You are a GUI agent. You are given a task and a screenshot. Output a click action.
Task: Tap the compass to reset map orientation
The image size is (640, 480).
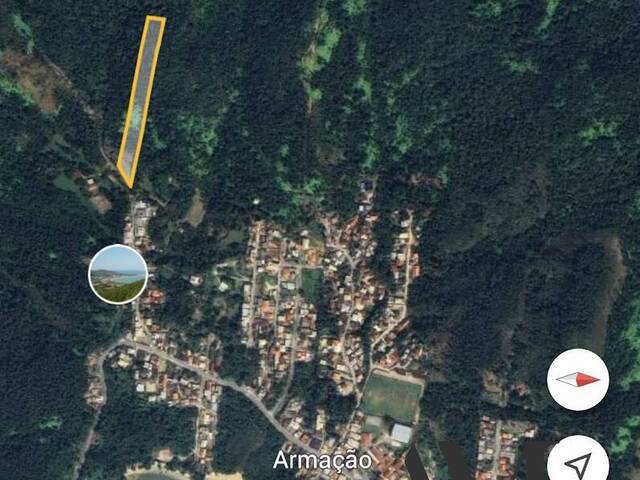(578, 379)
